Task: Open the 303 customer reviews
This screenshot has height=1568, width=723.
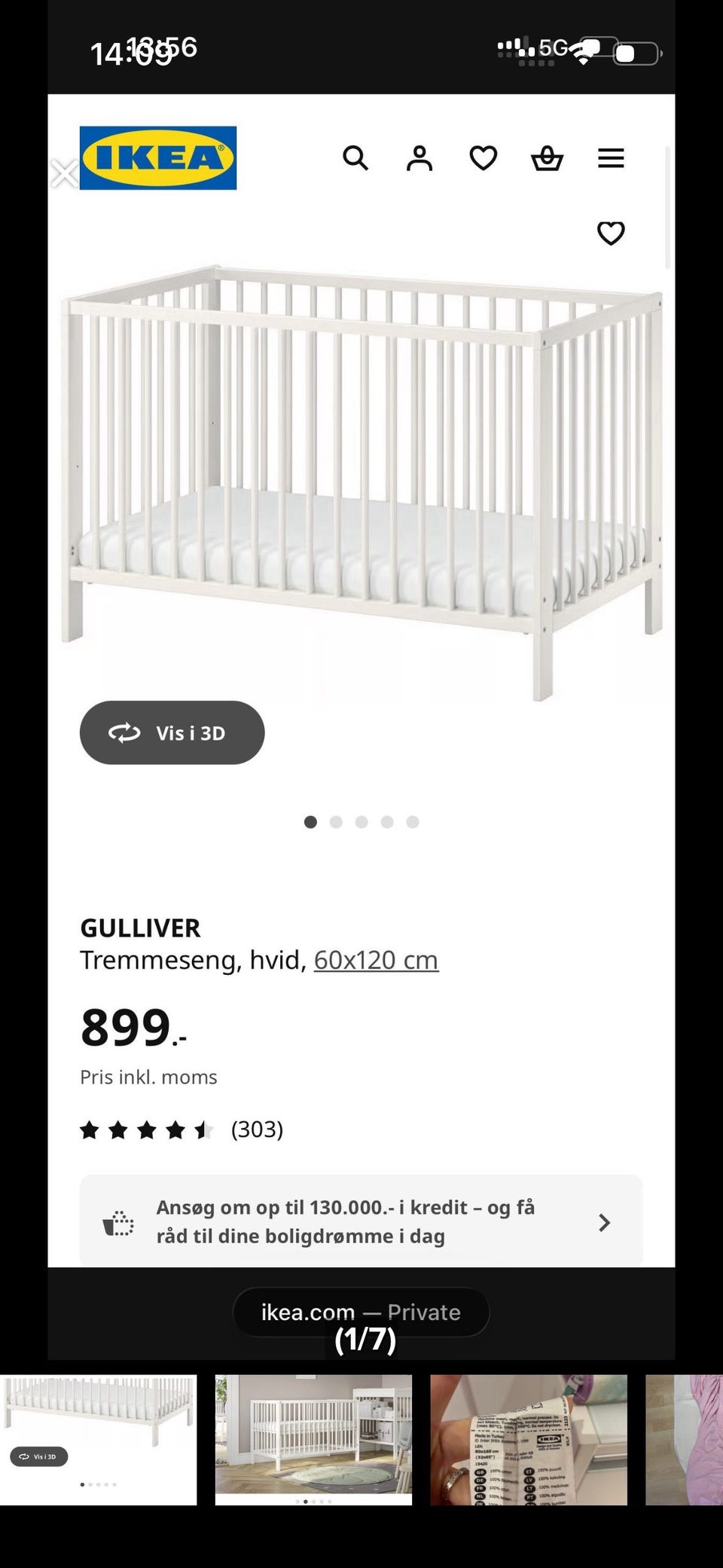Action: coord(257,1129)
